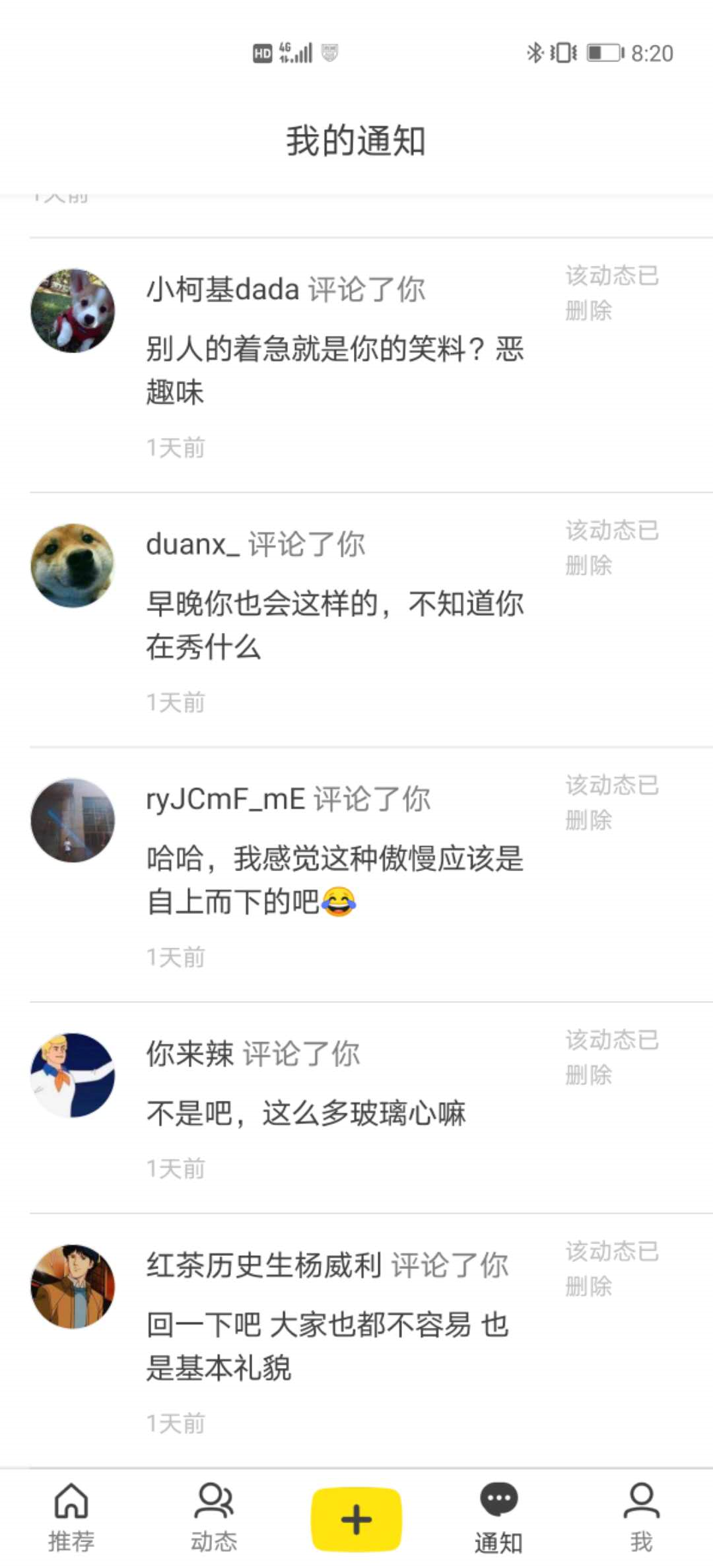This screenshot has height=1568, width=713.
Task: View ryJCmF_mE's profile picture
Action: tap(73, 820)
